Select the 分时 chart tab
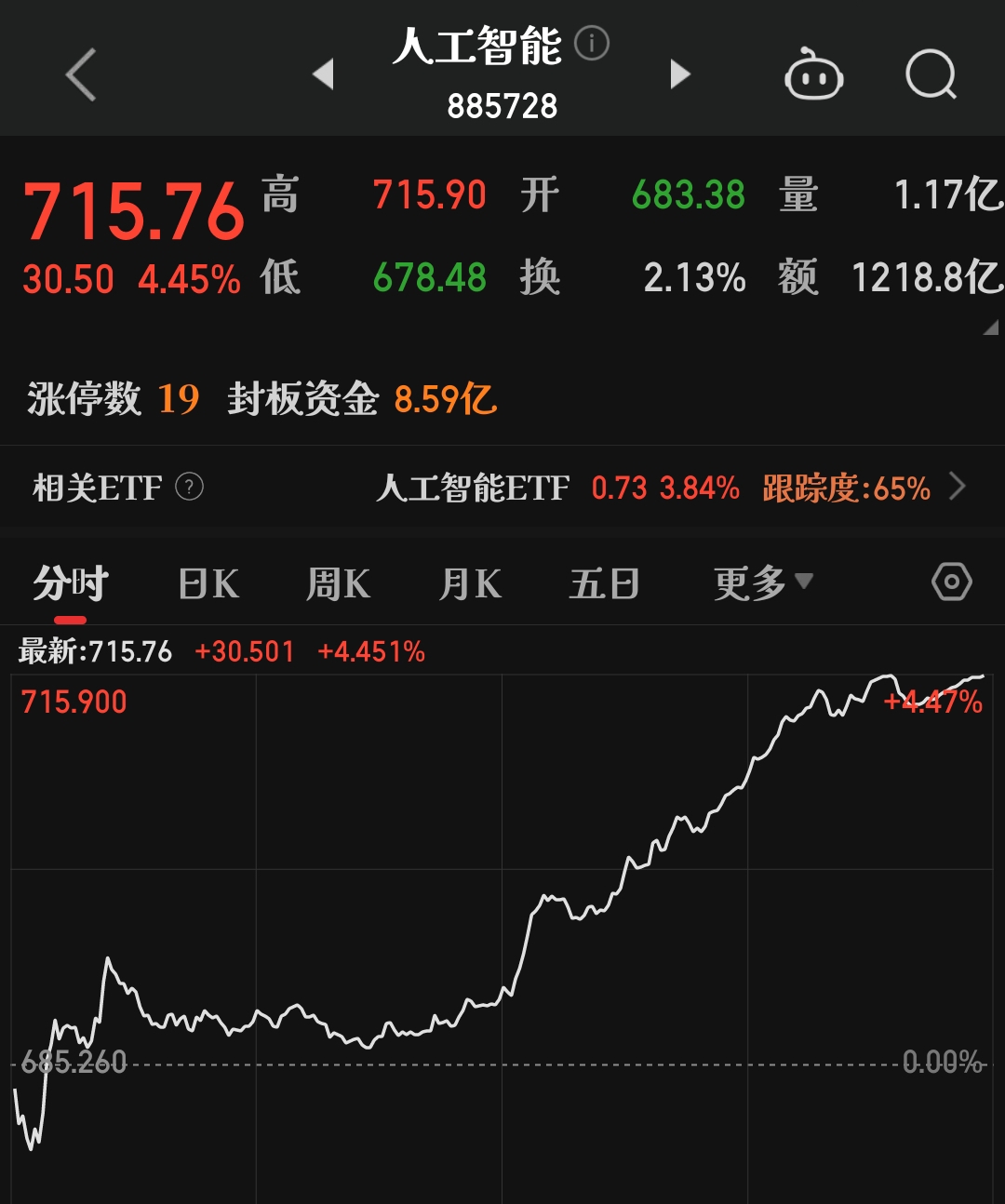 tap(71, 584)
